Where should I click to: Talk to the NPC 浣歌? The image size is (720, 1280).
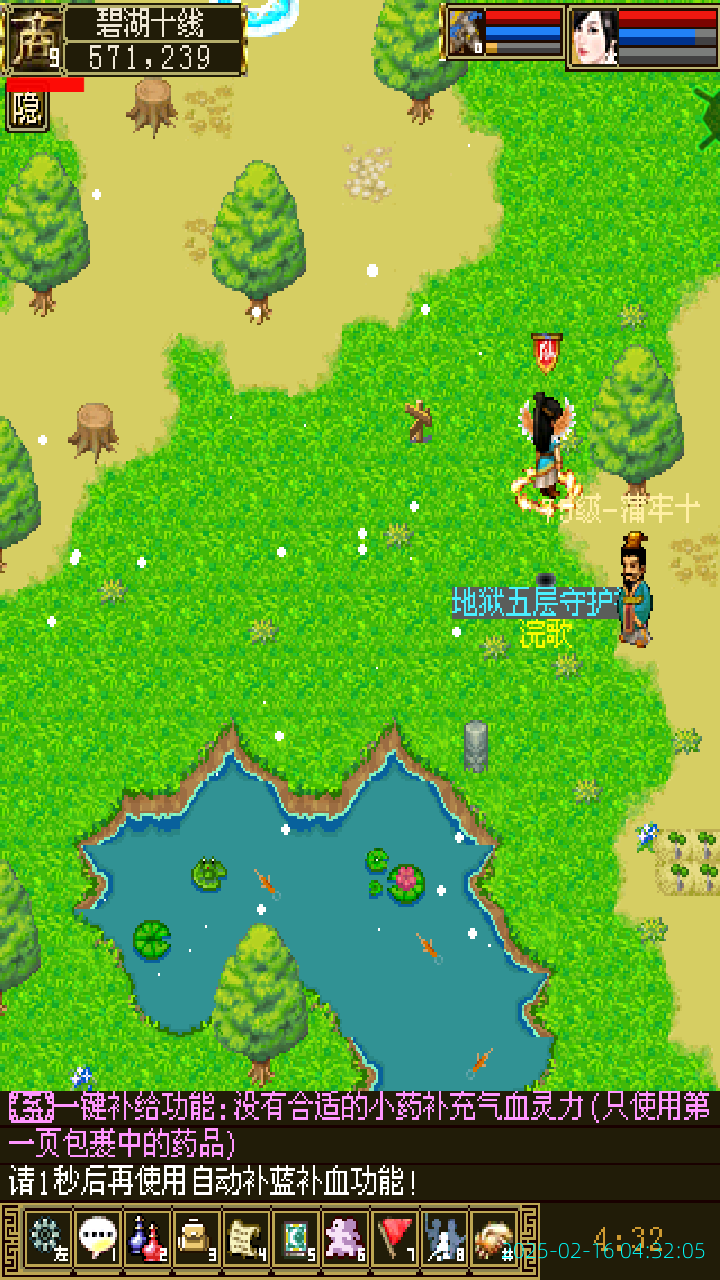click(x=634, y=592)
